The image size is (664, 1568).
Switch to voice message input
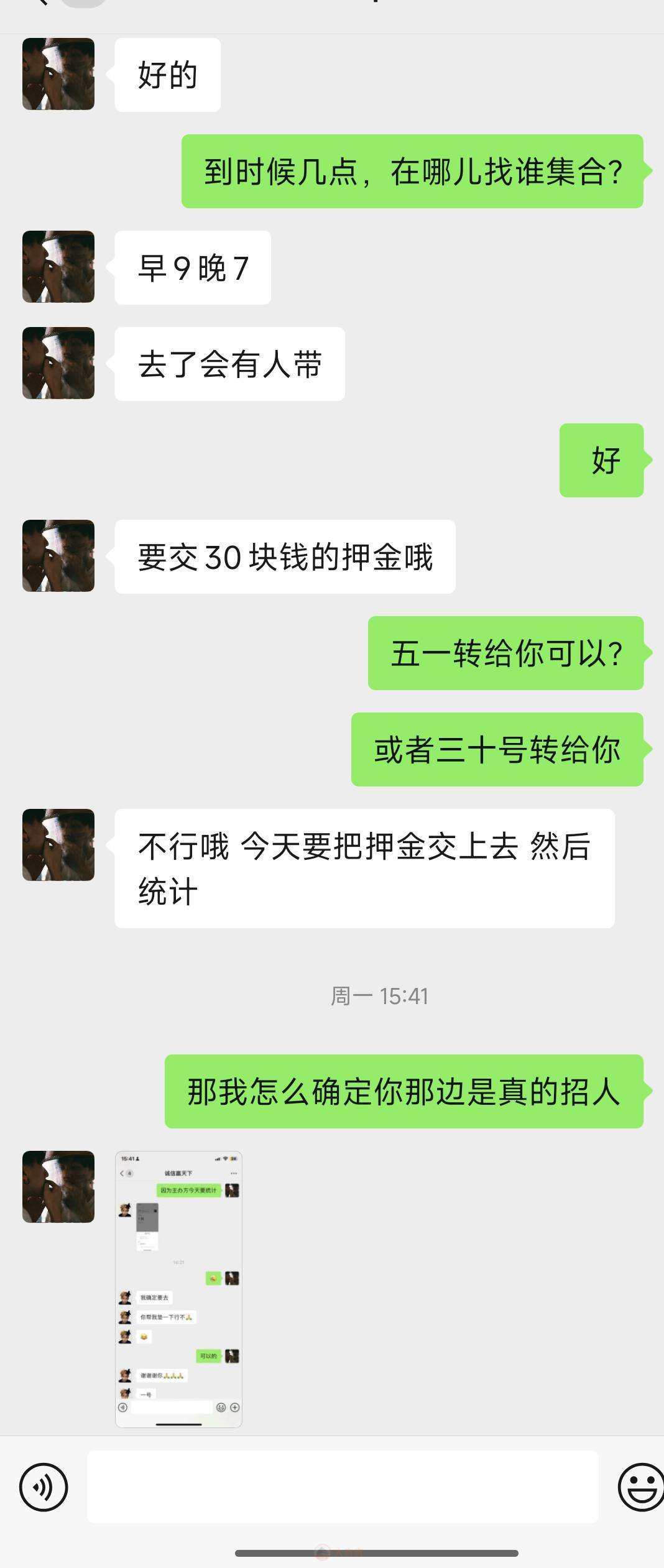[x=44, y=1487]
